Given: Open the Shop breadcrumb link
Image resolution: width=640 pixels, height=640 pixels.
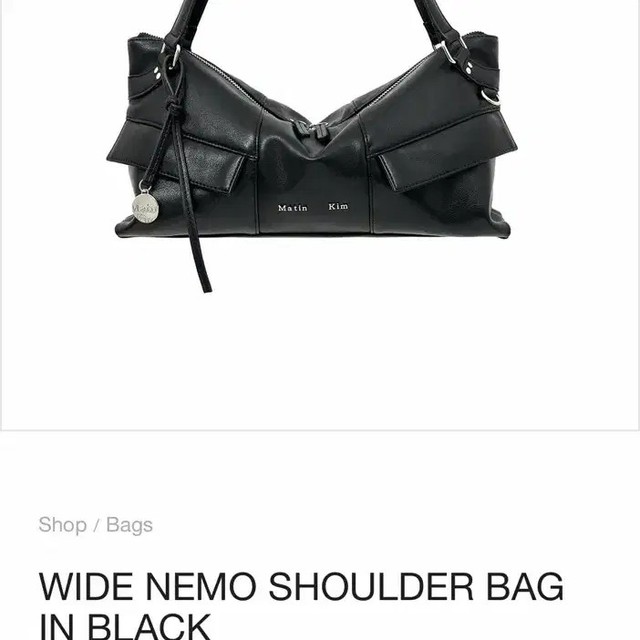Looking at the screenshot, I should 62,525.
